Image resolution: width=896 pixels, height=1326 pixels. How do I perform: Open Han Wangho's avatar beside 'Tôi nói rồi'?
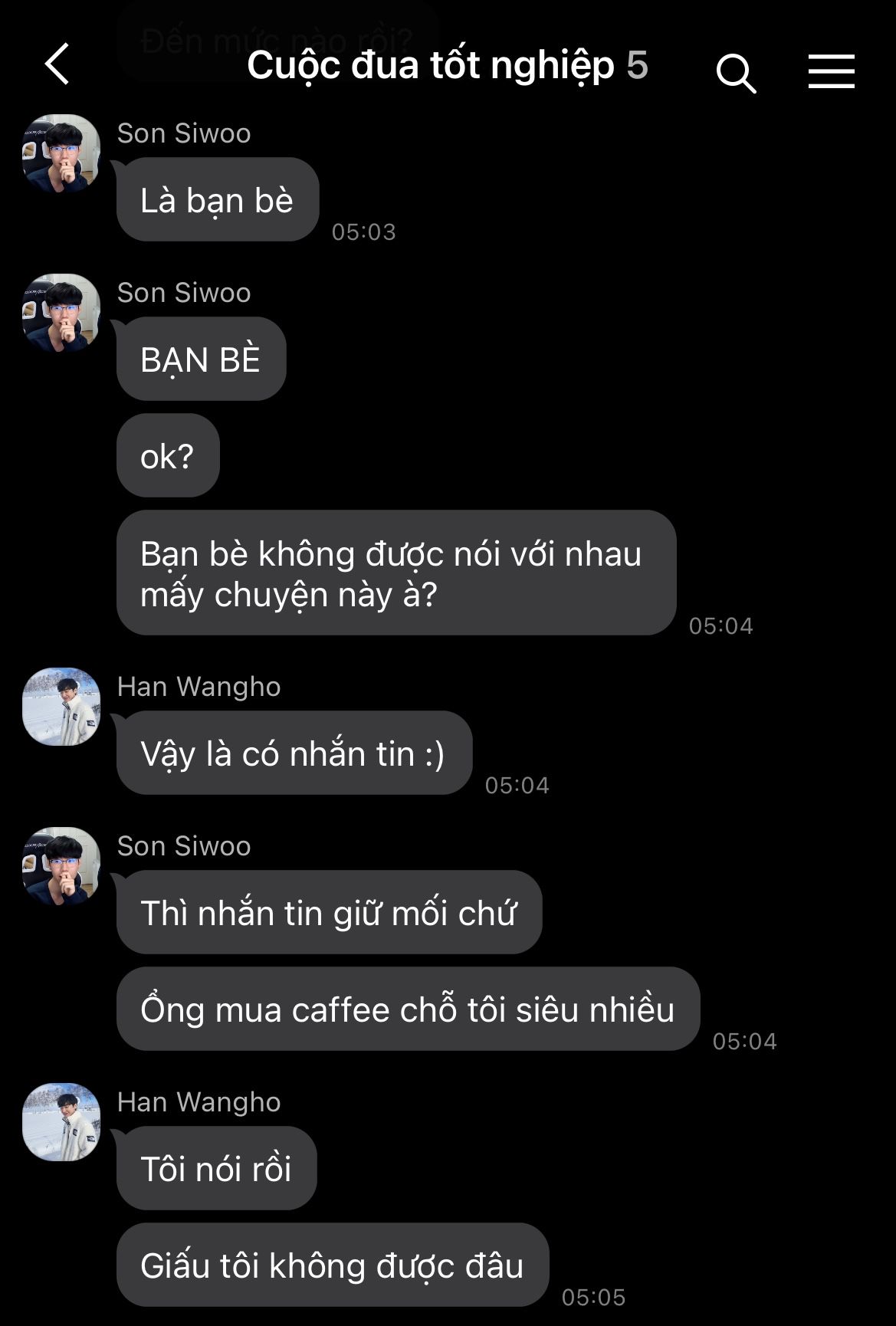click(61, 1122)
